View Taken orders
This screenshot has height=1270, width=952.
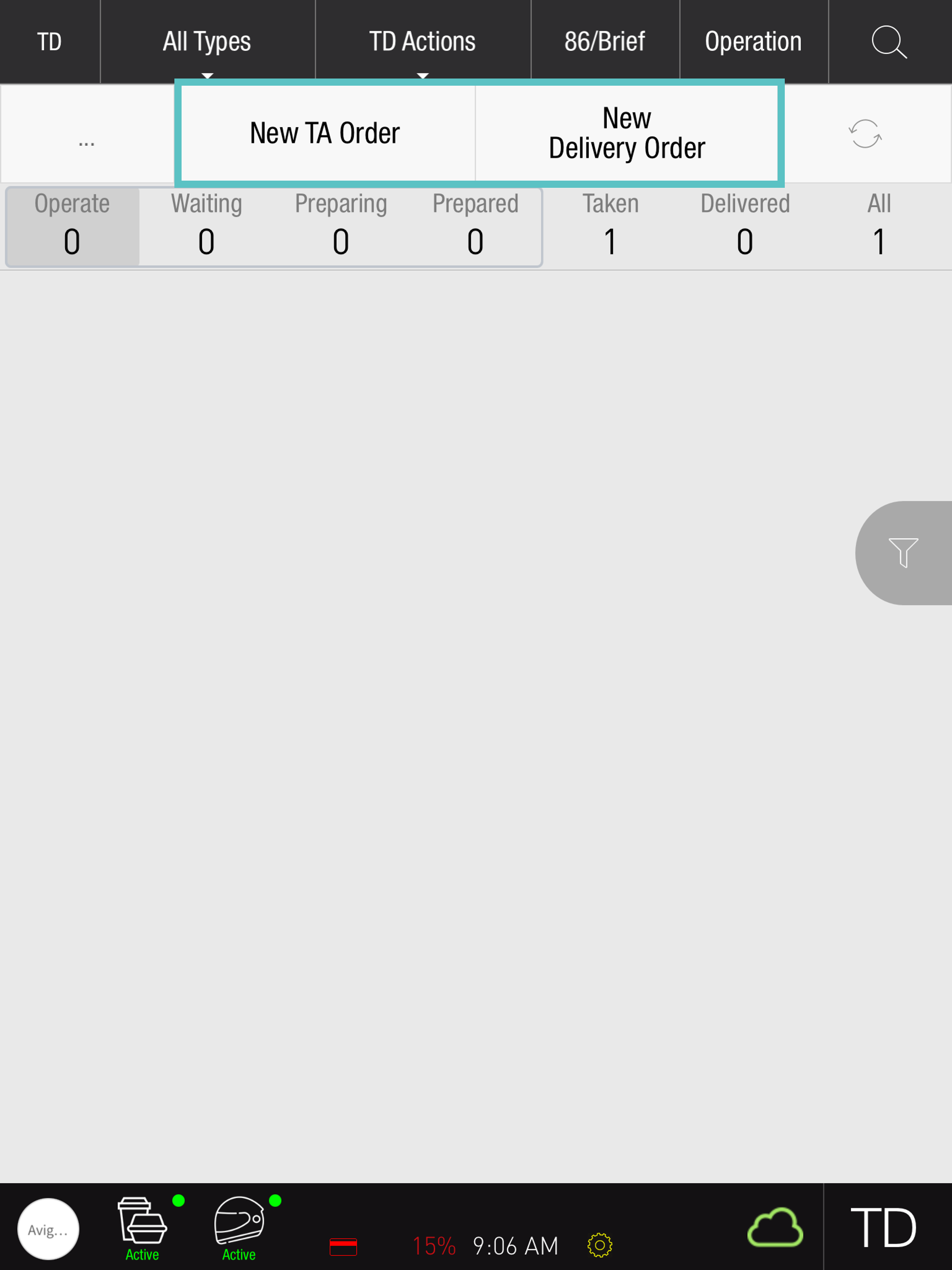610,227
